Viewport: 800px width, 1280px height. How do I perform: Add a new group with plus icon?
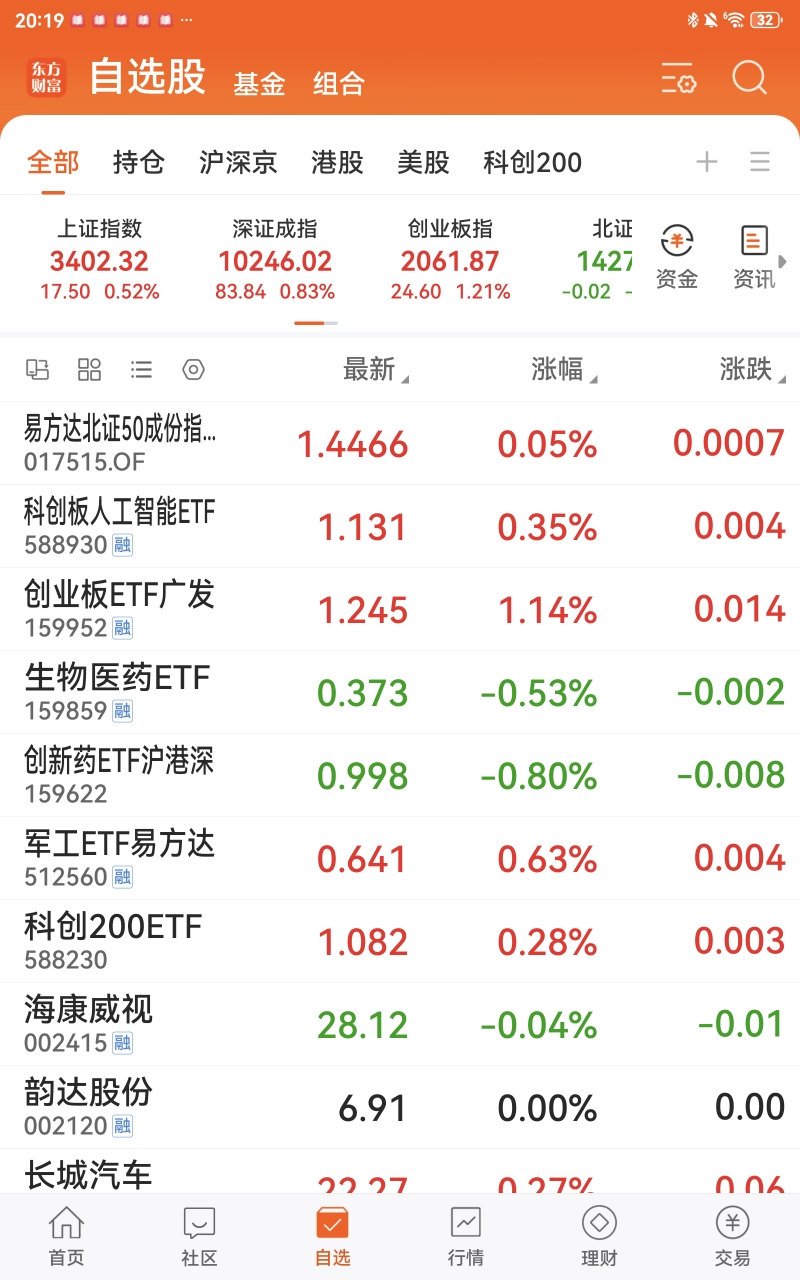click(x=707, y=162)
